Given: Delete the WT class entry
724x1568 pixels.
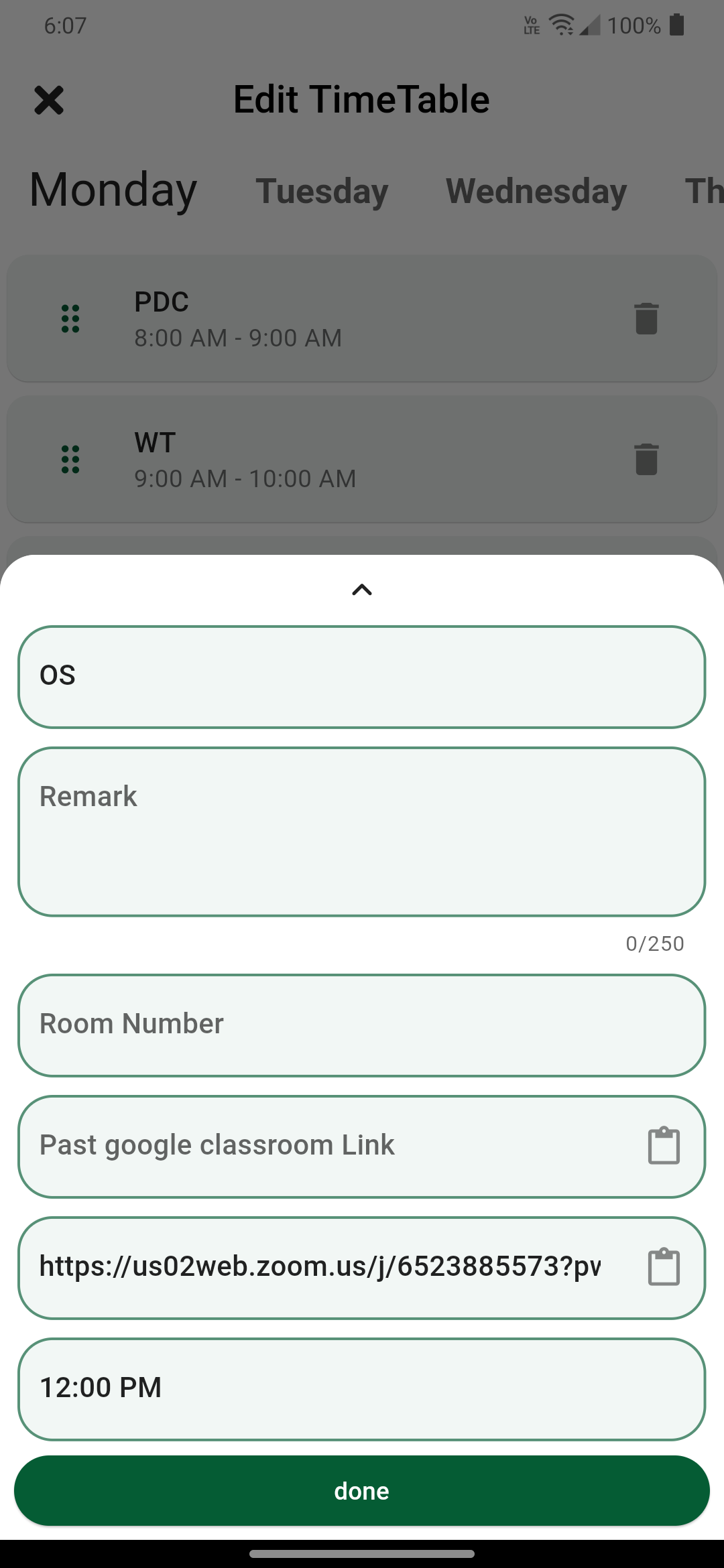Looking at the screenshot, I should click(x=646, y=459).
